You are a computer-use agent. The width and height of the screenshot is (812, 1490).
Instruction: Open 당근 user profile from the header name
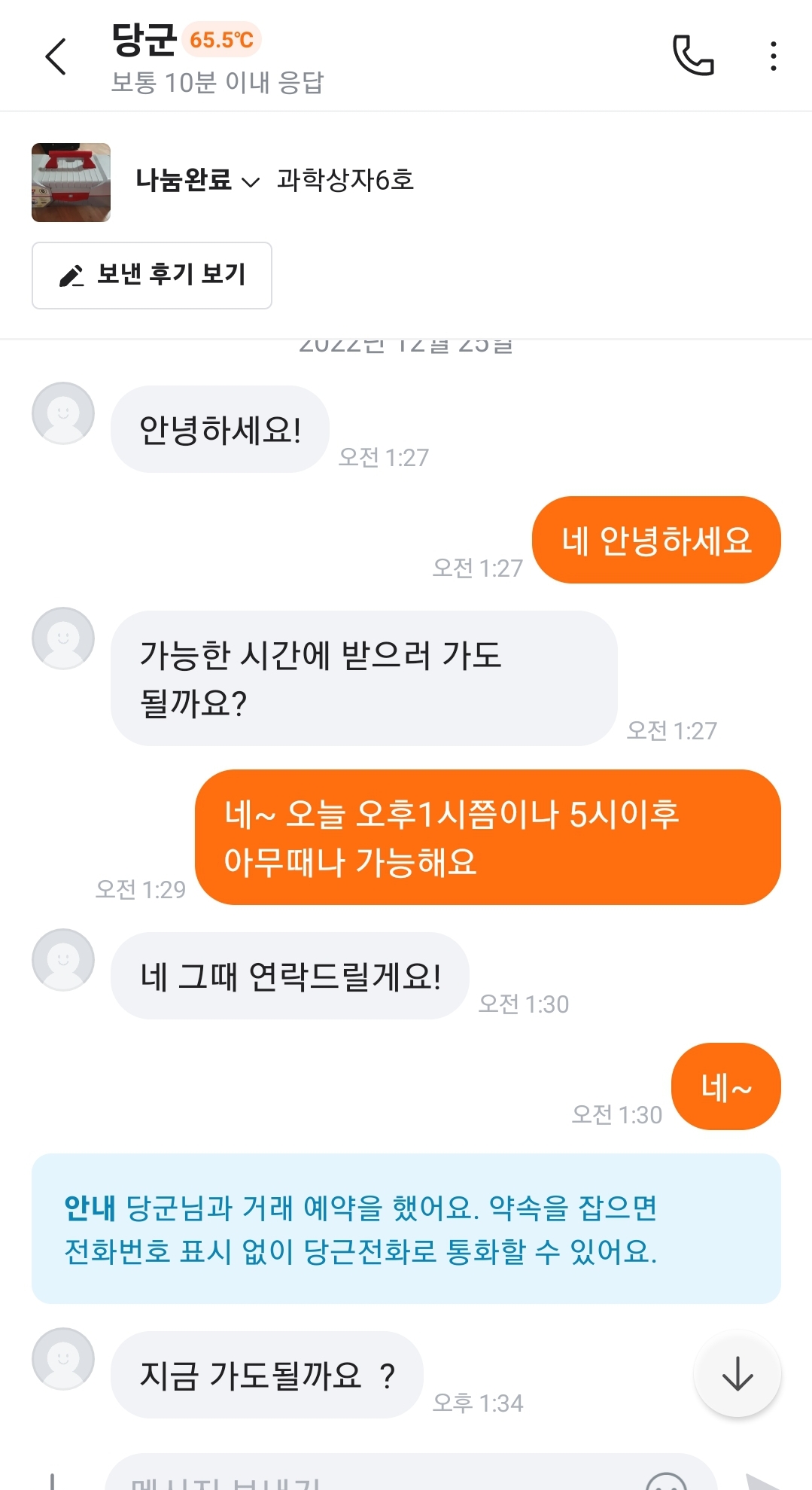144,39
